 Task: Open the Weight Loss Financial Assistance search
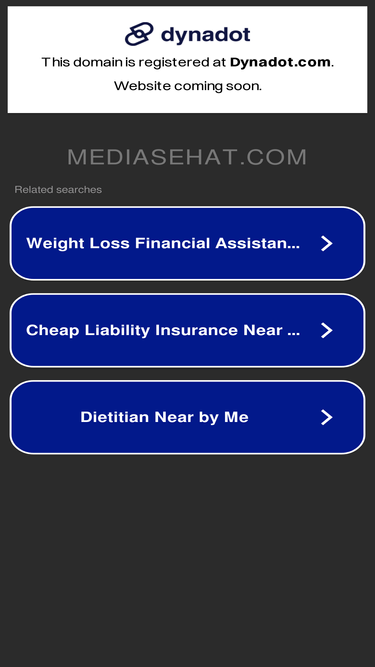pyautogui.click(x=188, y=243)
